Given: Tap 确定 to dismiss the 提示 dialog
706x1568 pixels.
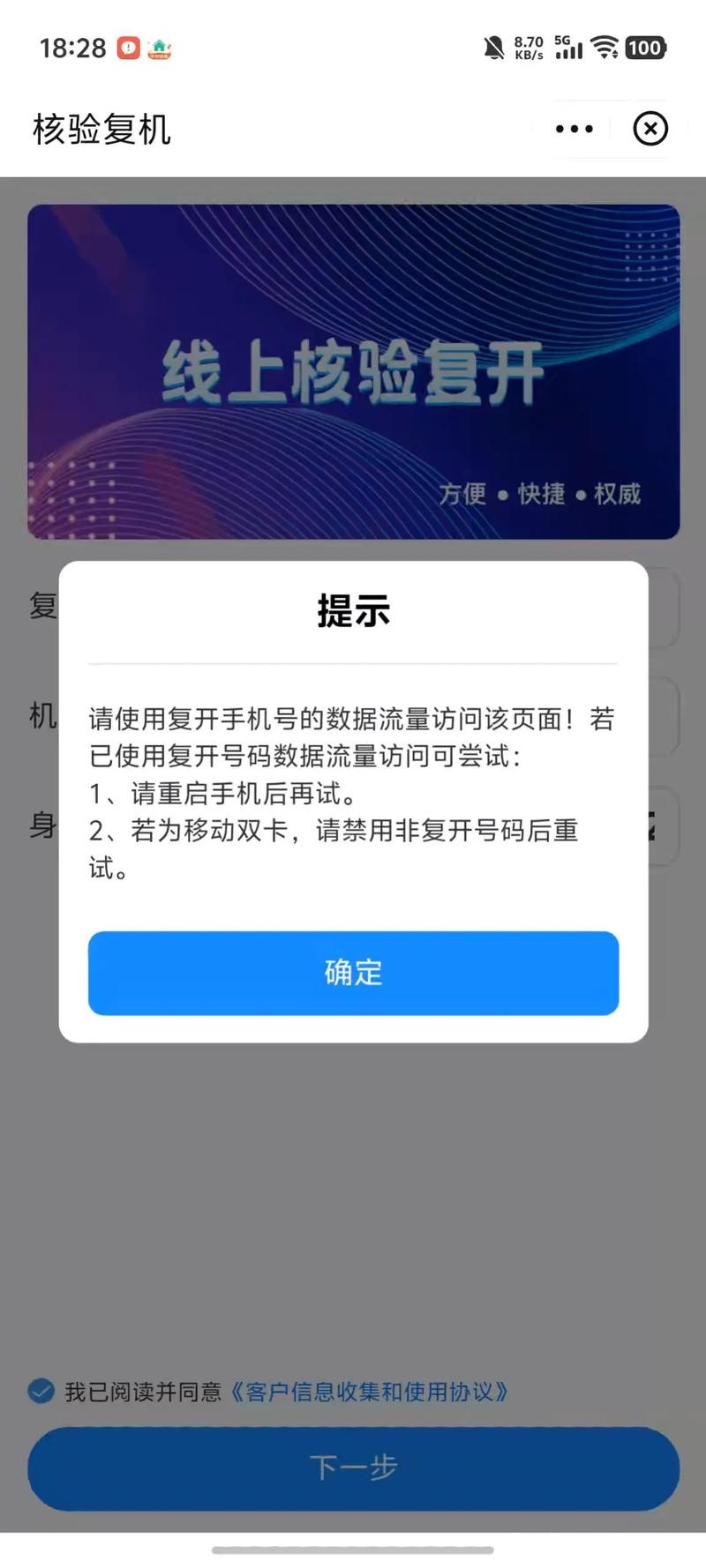Looking at the screenshot, I should tap(353, 973).
